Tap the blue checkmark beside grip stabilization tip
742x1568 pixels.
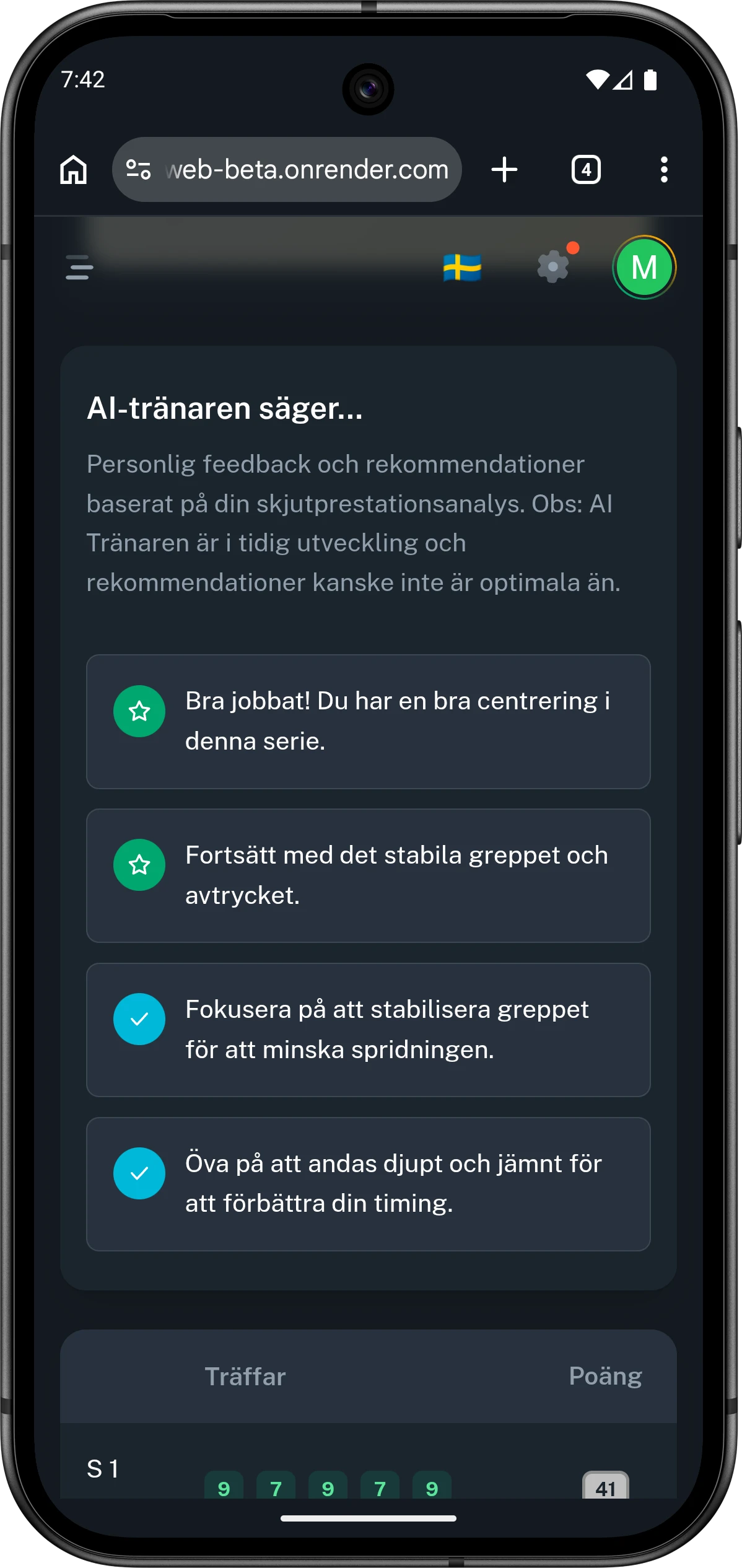[139, 1018]
